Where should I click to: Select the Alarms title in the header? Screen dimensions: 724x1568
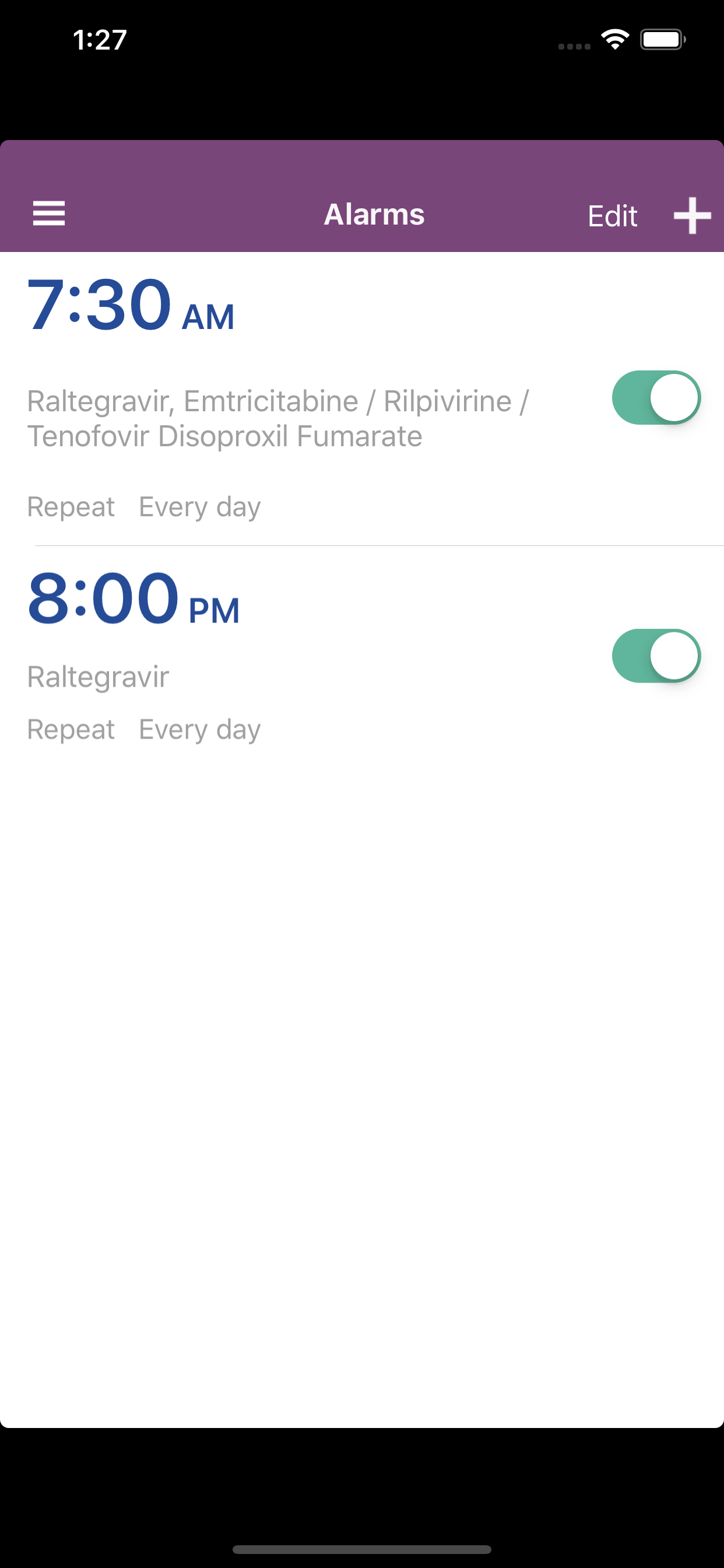pos(374,214)
